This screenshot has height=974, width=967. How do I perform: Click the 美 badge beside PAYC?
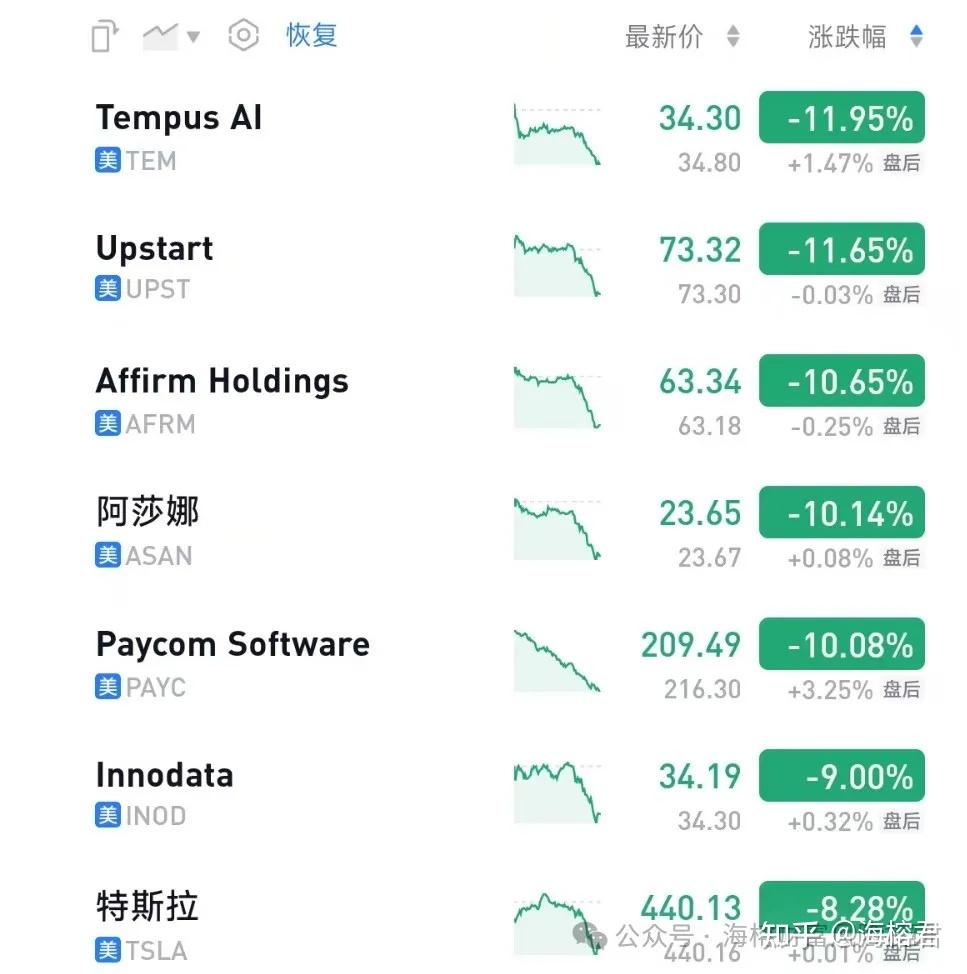(107, 687)
